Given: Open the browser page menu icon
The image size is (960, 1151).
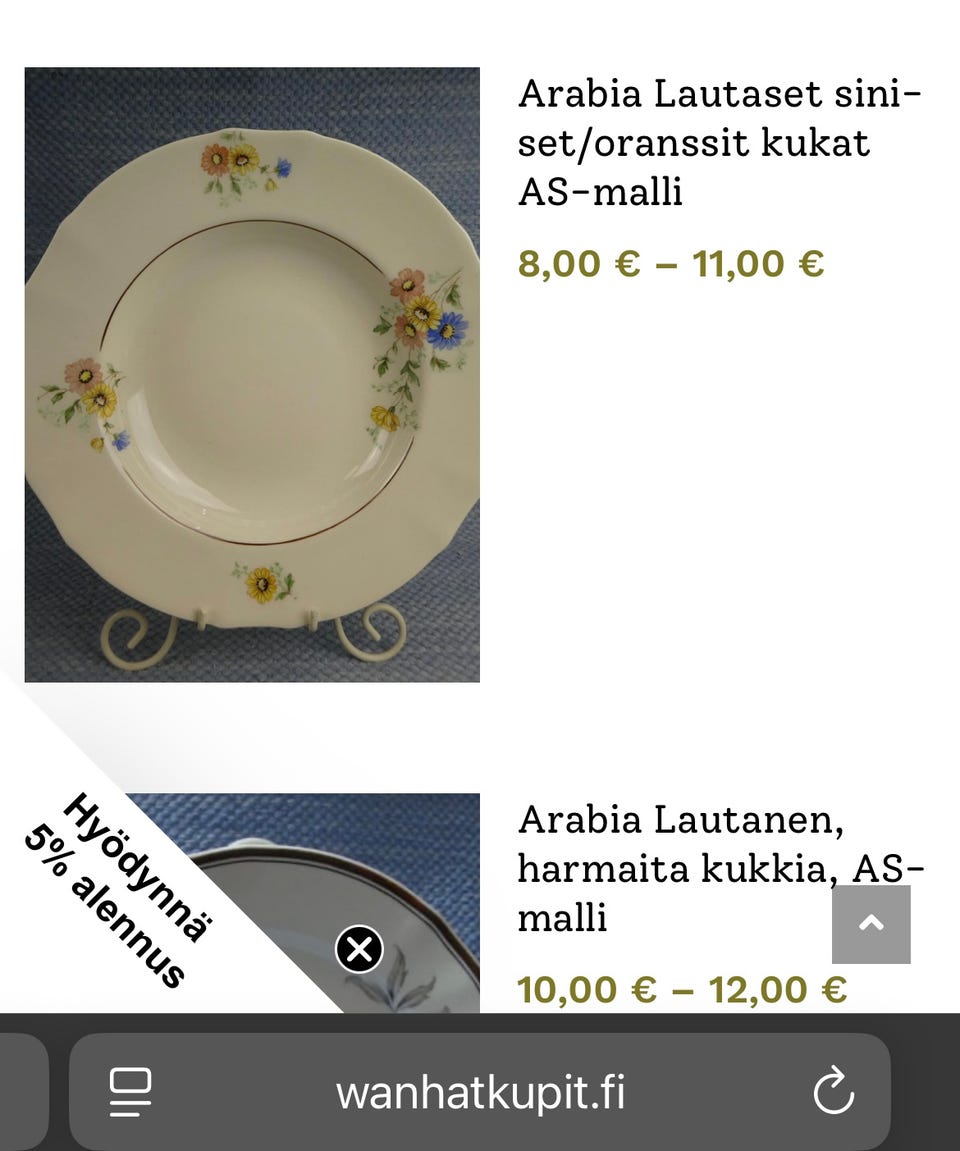Looking at the screenshot, I should point(130,1092).
